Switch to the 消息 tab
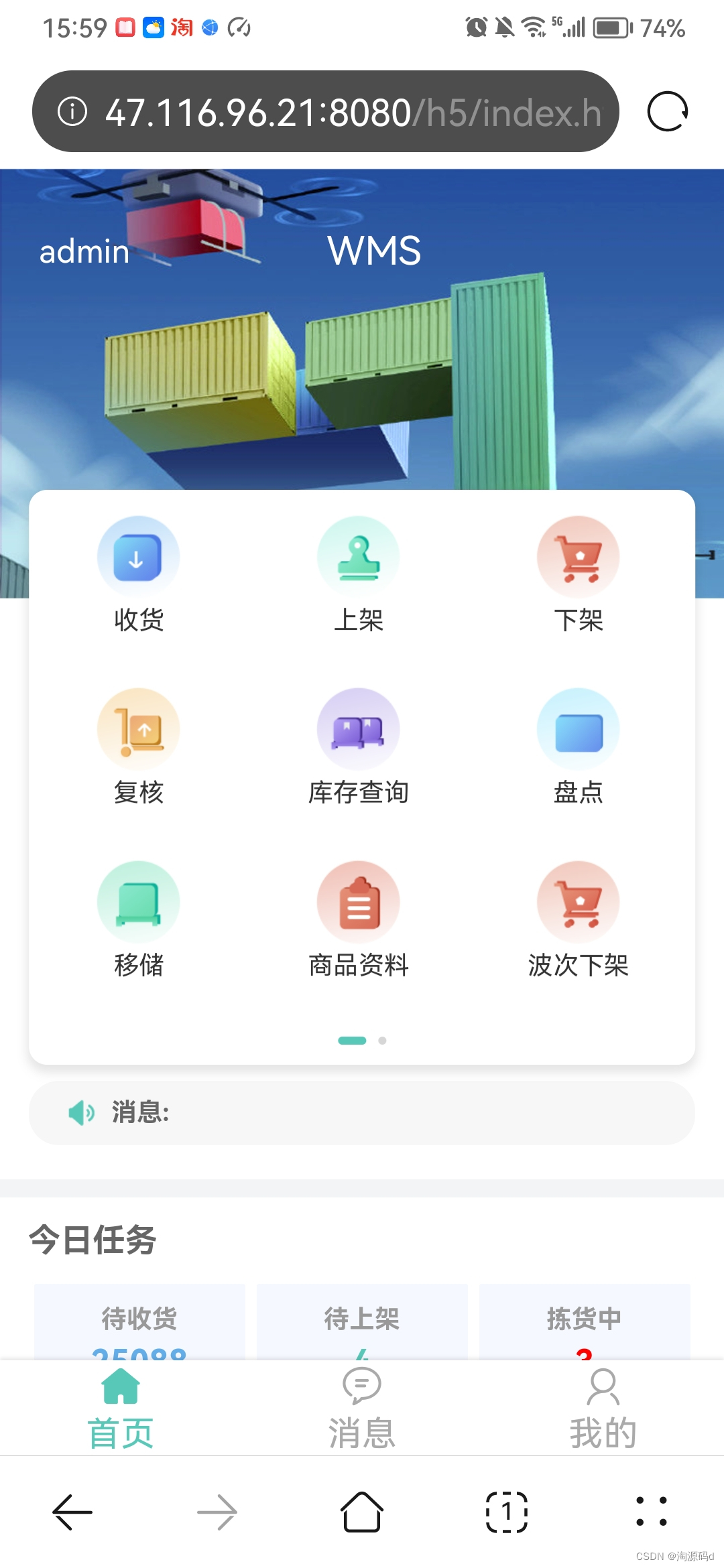Screen dimensions: 724x1568 [362, 1409]
